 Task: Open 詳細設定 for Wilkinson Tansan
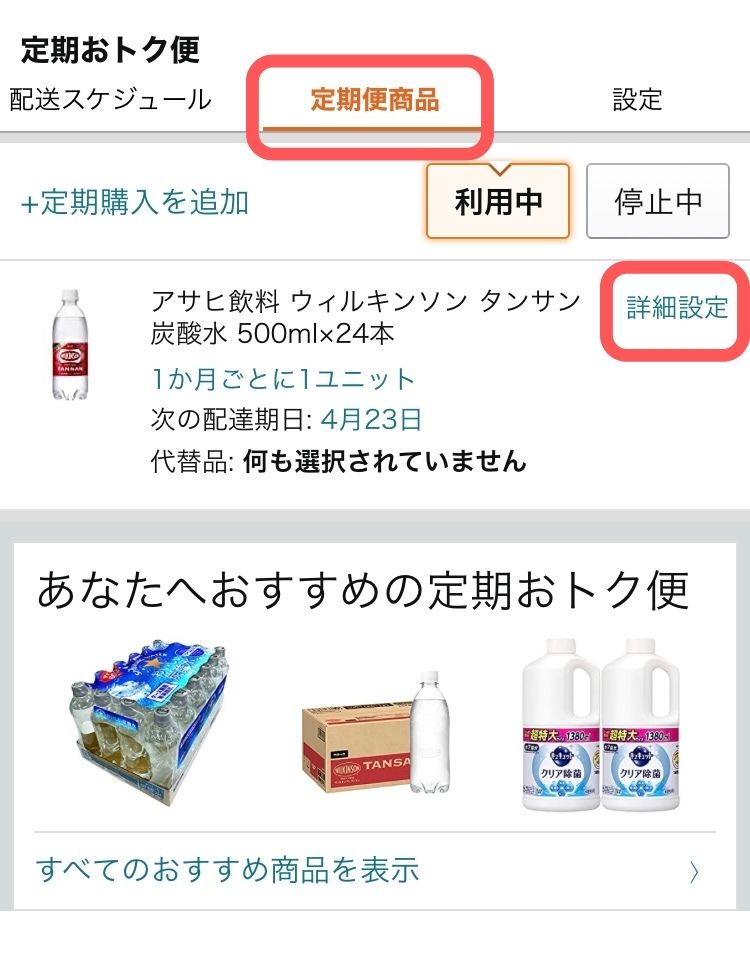tap(677, 307)
